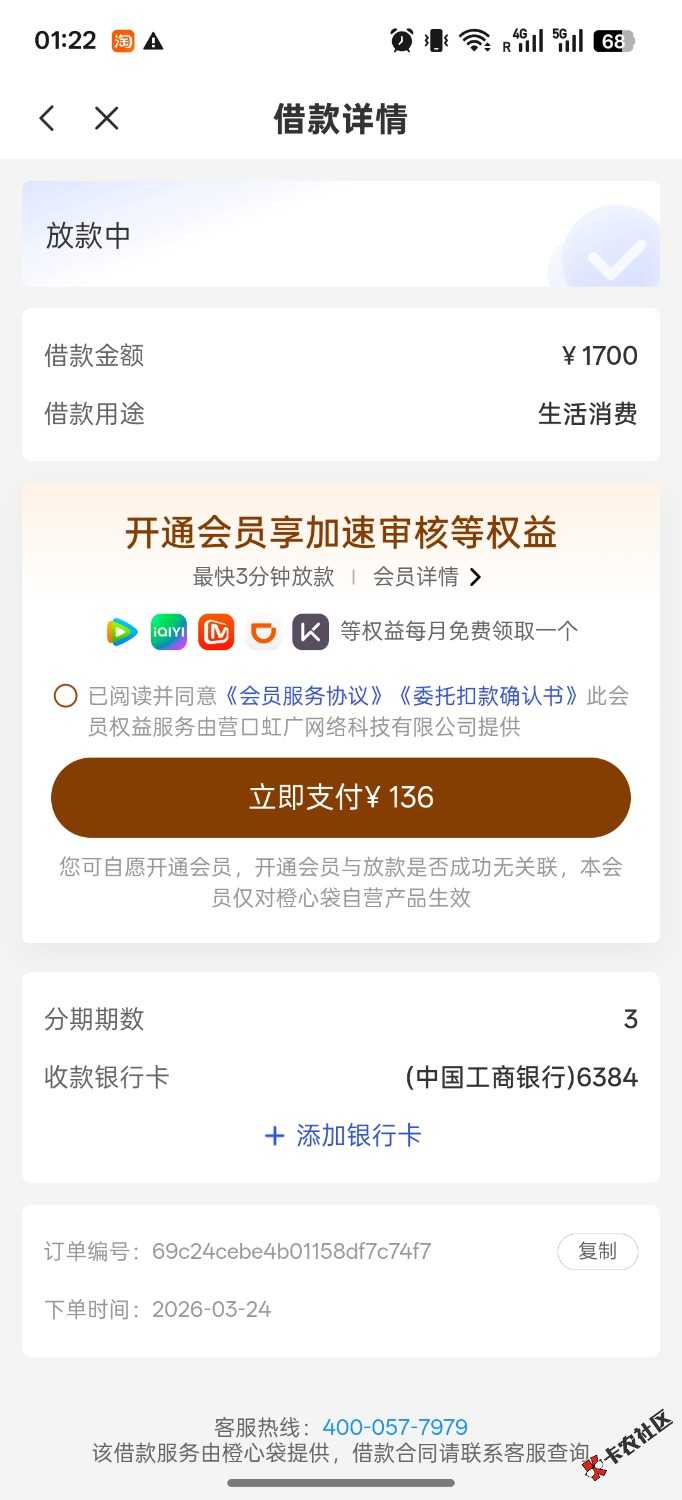Copy the order number with 复制
The image size is (682, 1500).
pos(597,1251)
